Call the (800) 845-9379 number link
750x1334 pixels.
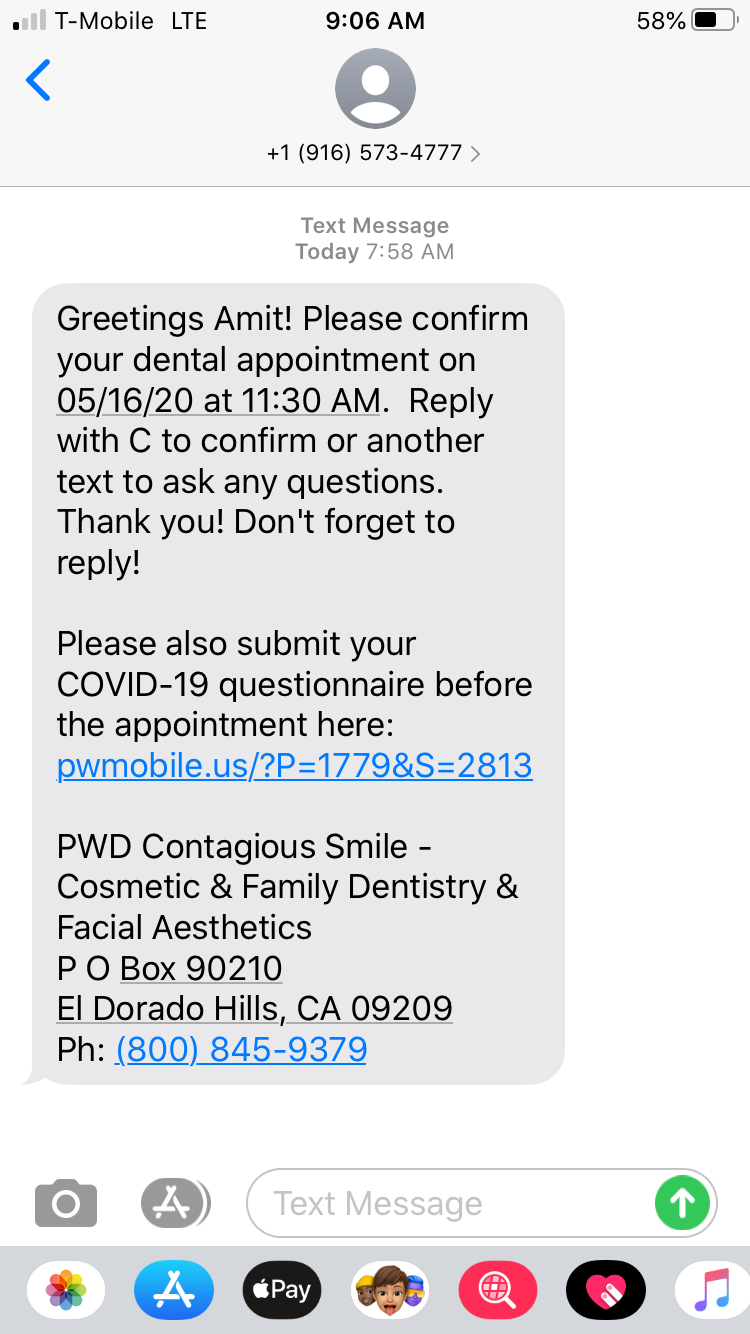click(241, 1049)
